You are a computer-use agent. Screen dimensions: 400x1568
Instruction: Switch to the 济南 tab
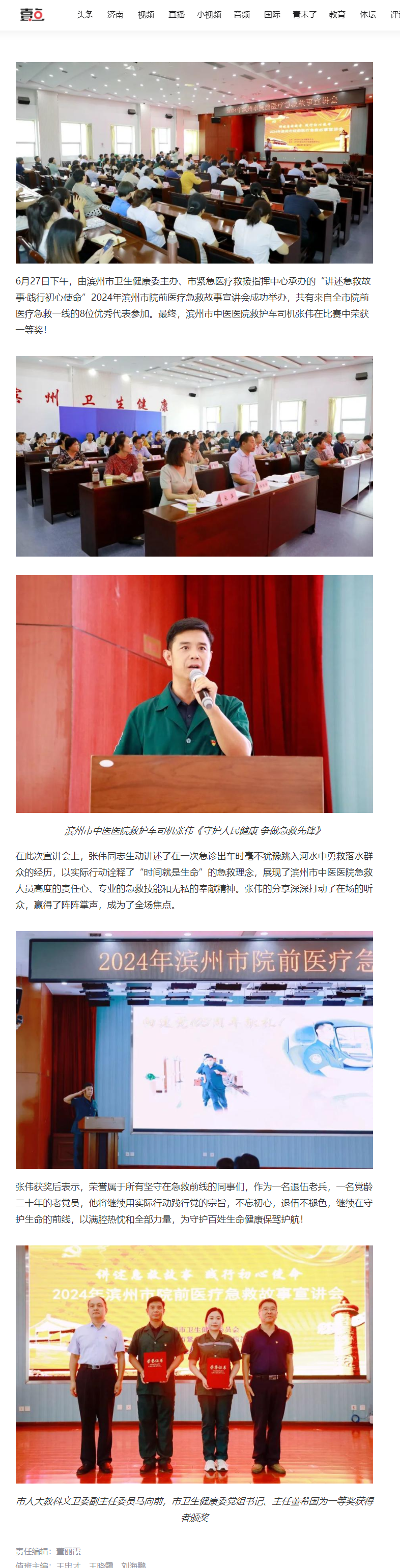115,14
